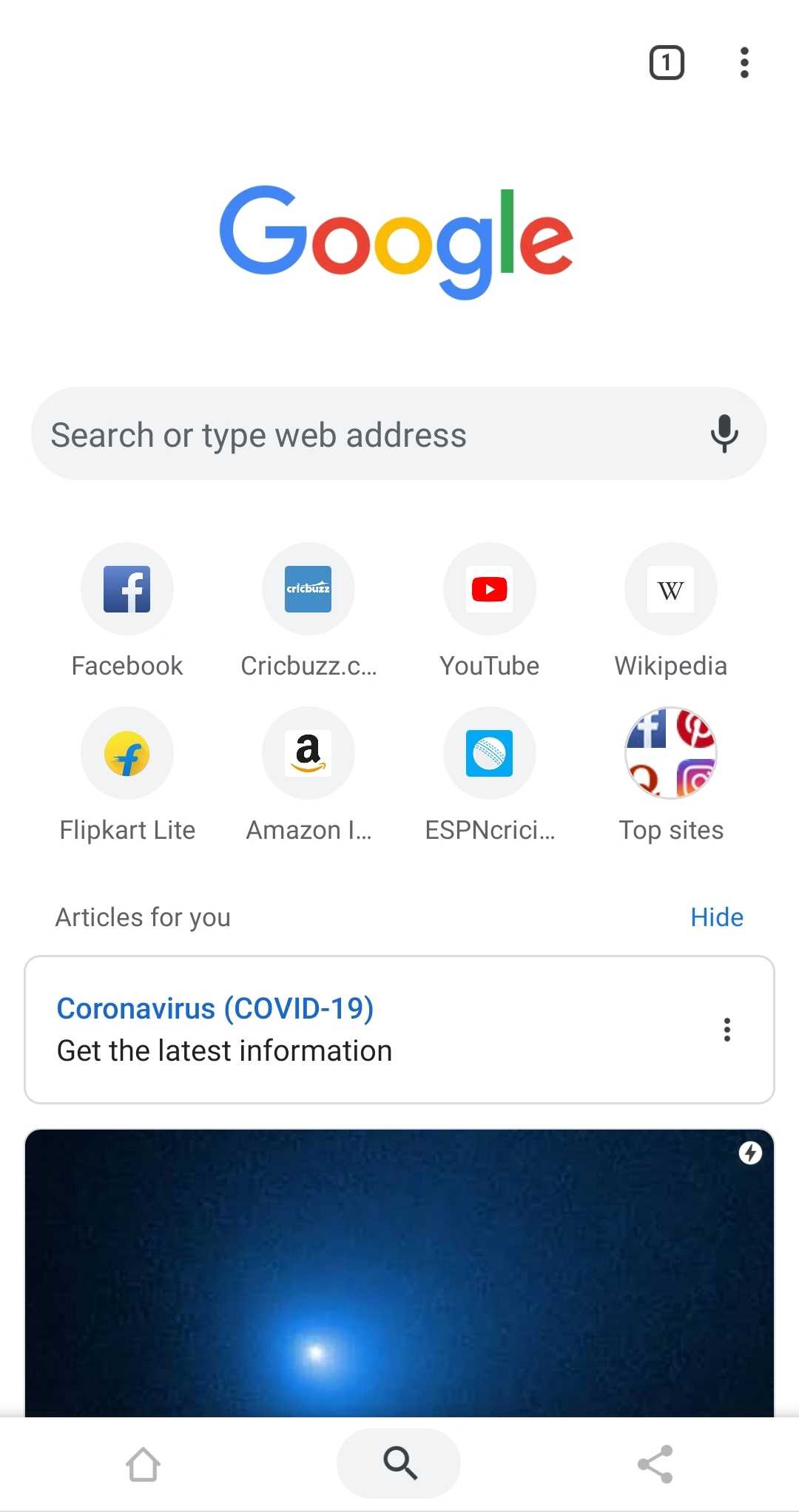Open the browser overflow menu
Viewport: 799px width, 1512px height.
pyautogui.click(x=744, y=63)
